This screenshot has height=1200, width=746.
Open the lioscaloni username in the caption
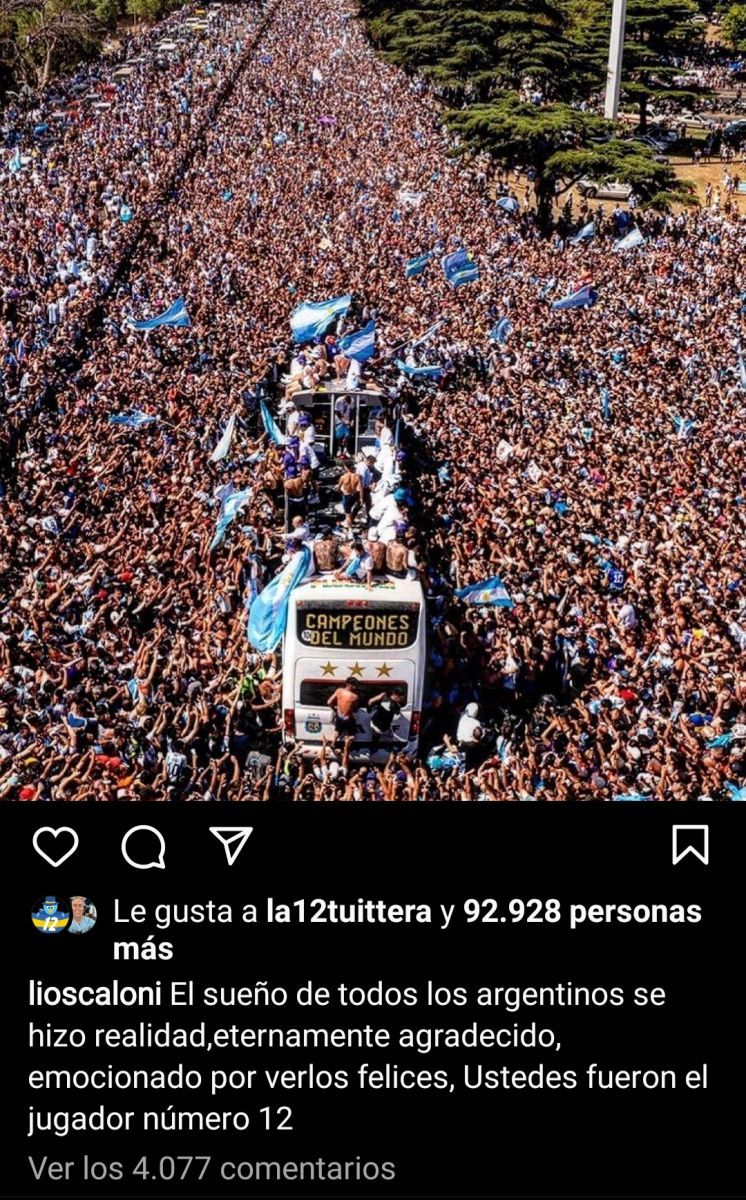96,995
